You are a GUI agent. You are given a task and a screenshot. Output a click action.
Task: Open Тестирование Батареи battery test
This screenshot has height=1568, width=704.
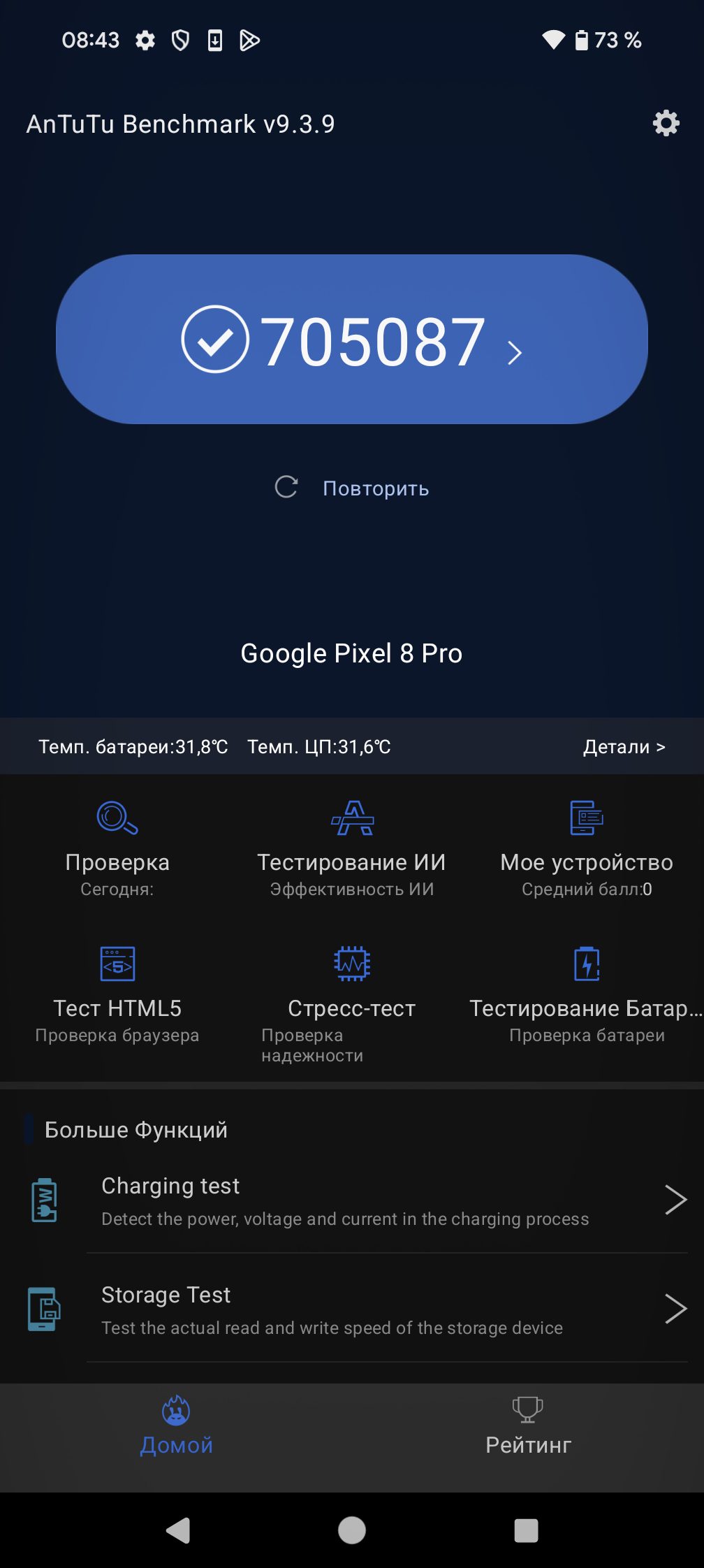pos(587,994)
